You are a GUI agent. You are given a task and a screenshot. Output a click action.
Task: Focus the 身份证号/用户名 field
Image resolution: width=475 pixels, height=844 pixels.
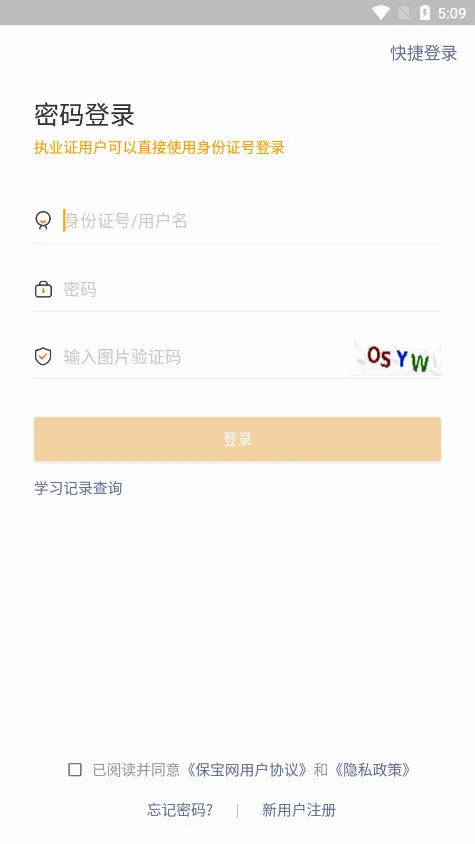click(252, 221)
